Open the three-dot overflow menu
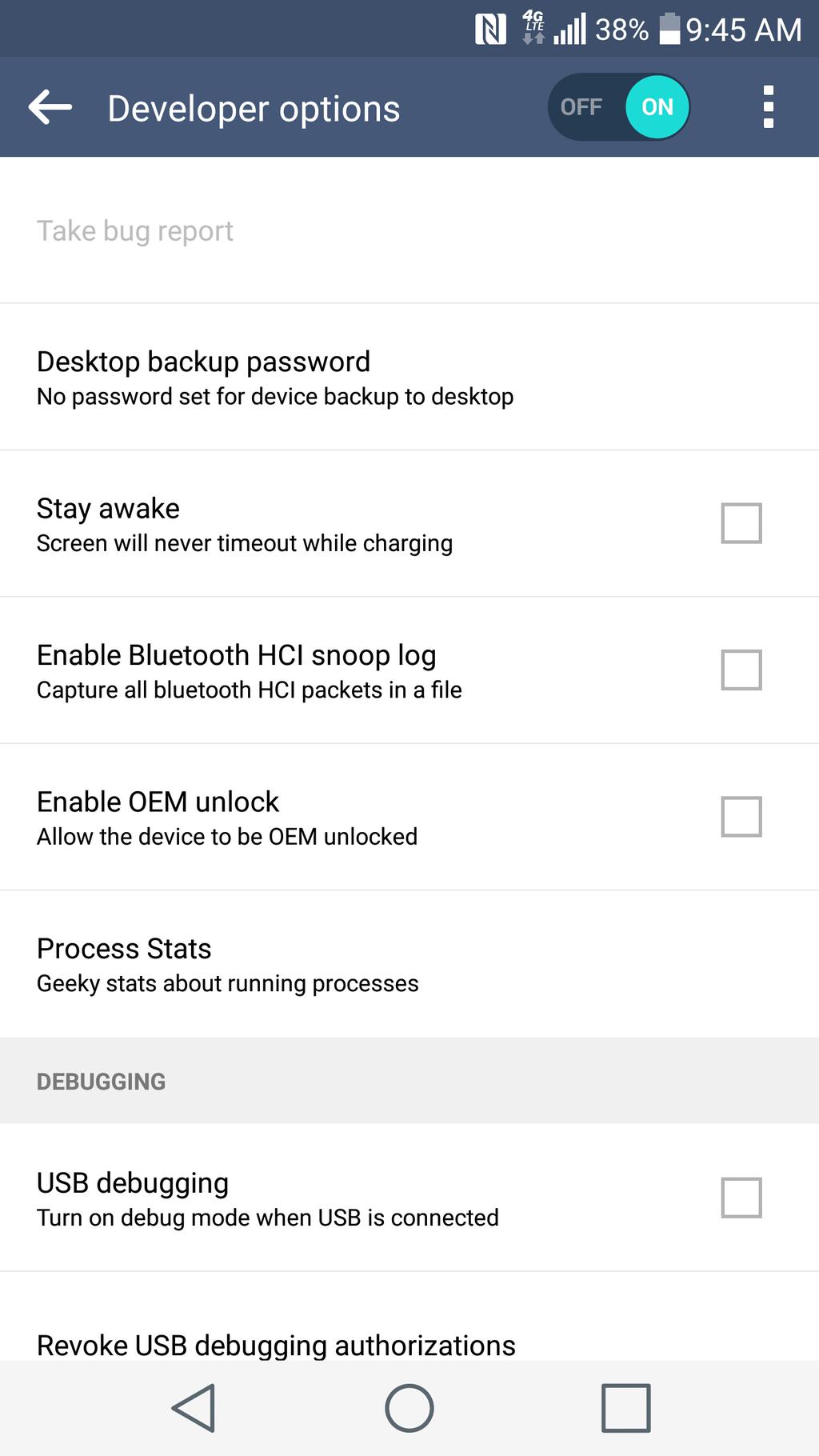Image resolution: width=819 pixels, height=1456 pixels. pos(768,107)
